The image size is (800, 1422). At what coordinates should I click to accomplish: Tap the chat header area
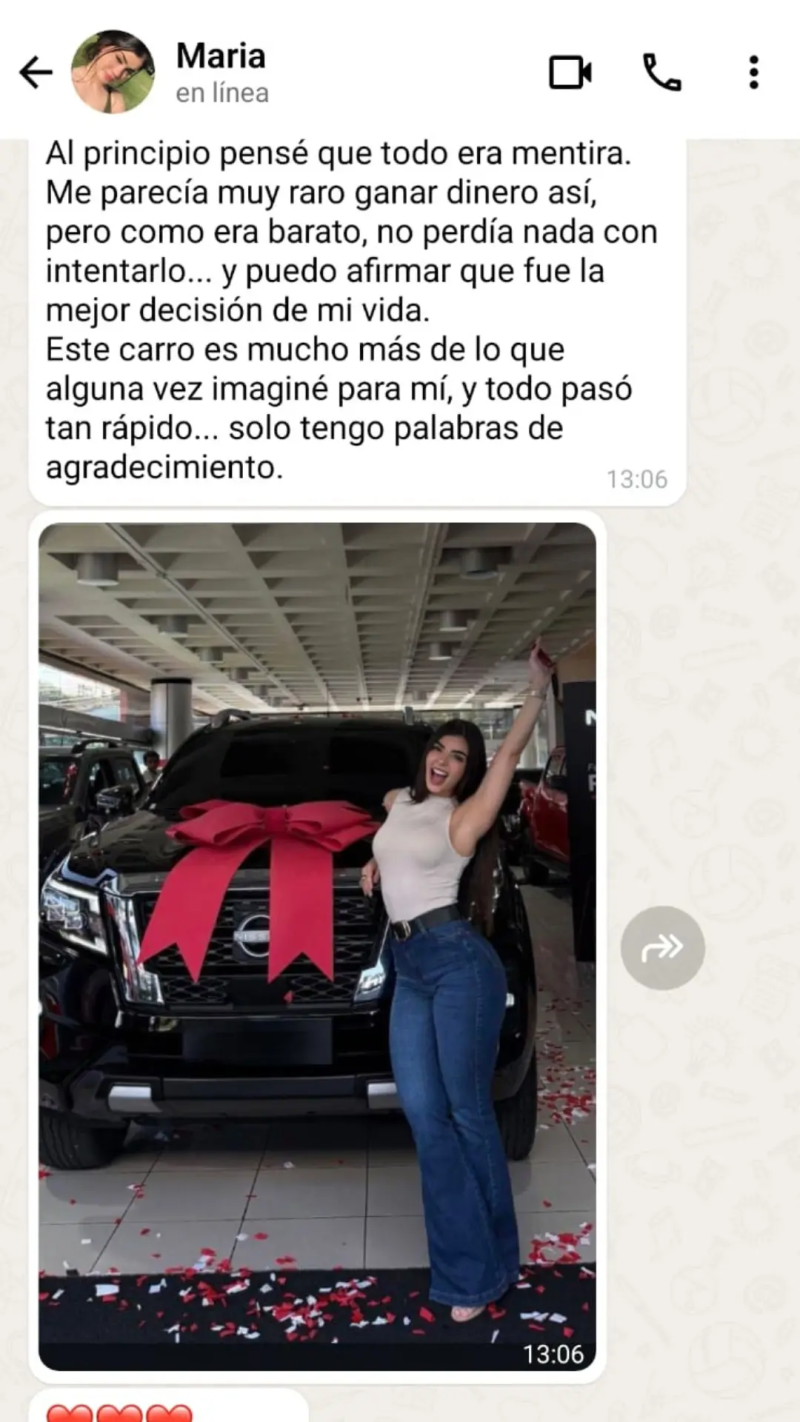click(300, 71)
